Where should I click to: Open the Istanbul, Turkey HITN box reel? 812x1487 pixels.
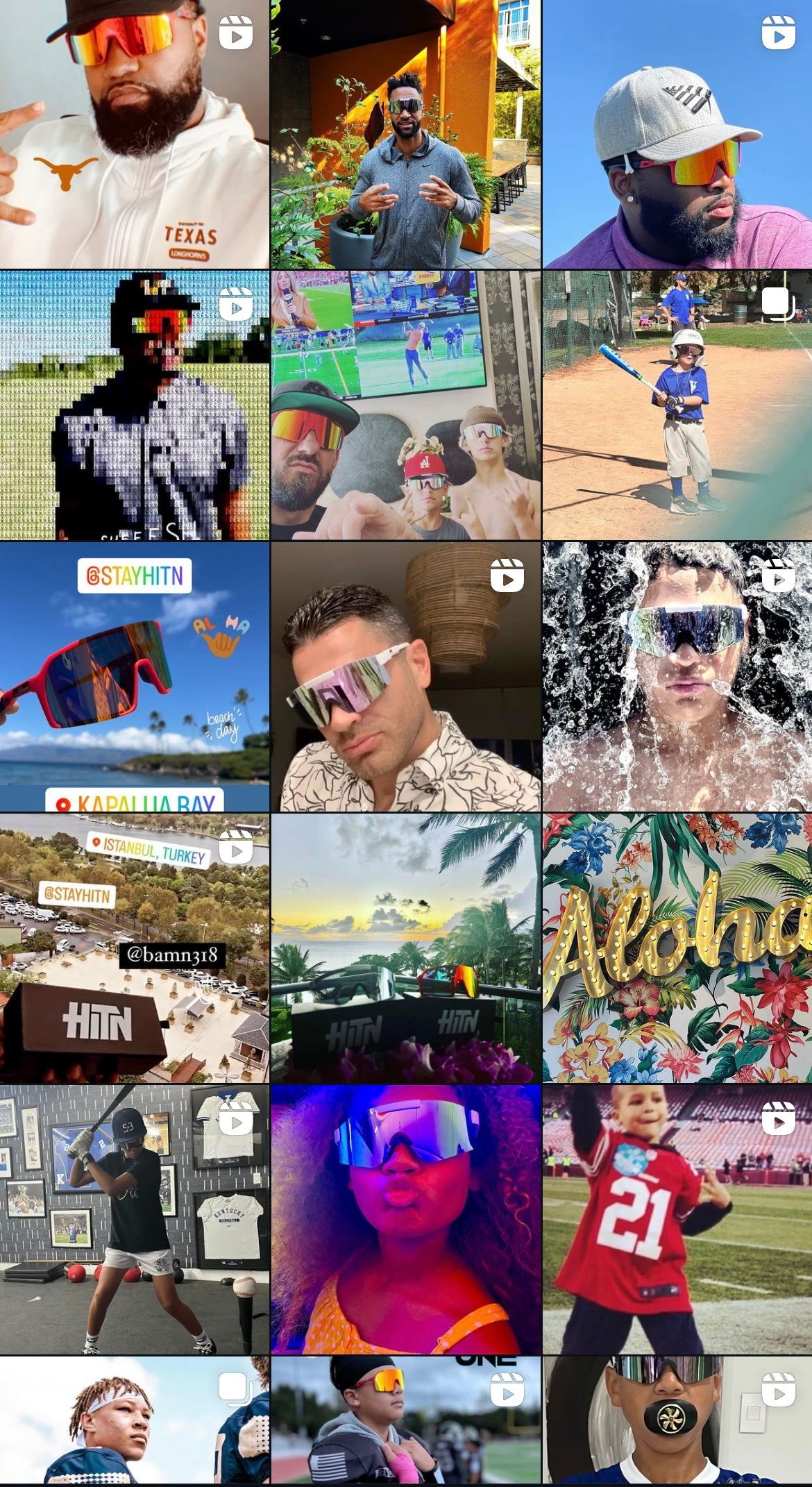click(x=134, y=948)
